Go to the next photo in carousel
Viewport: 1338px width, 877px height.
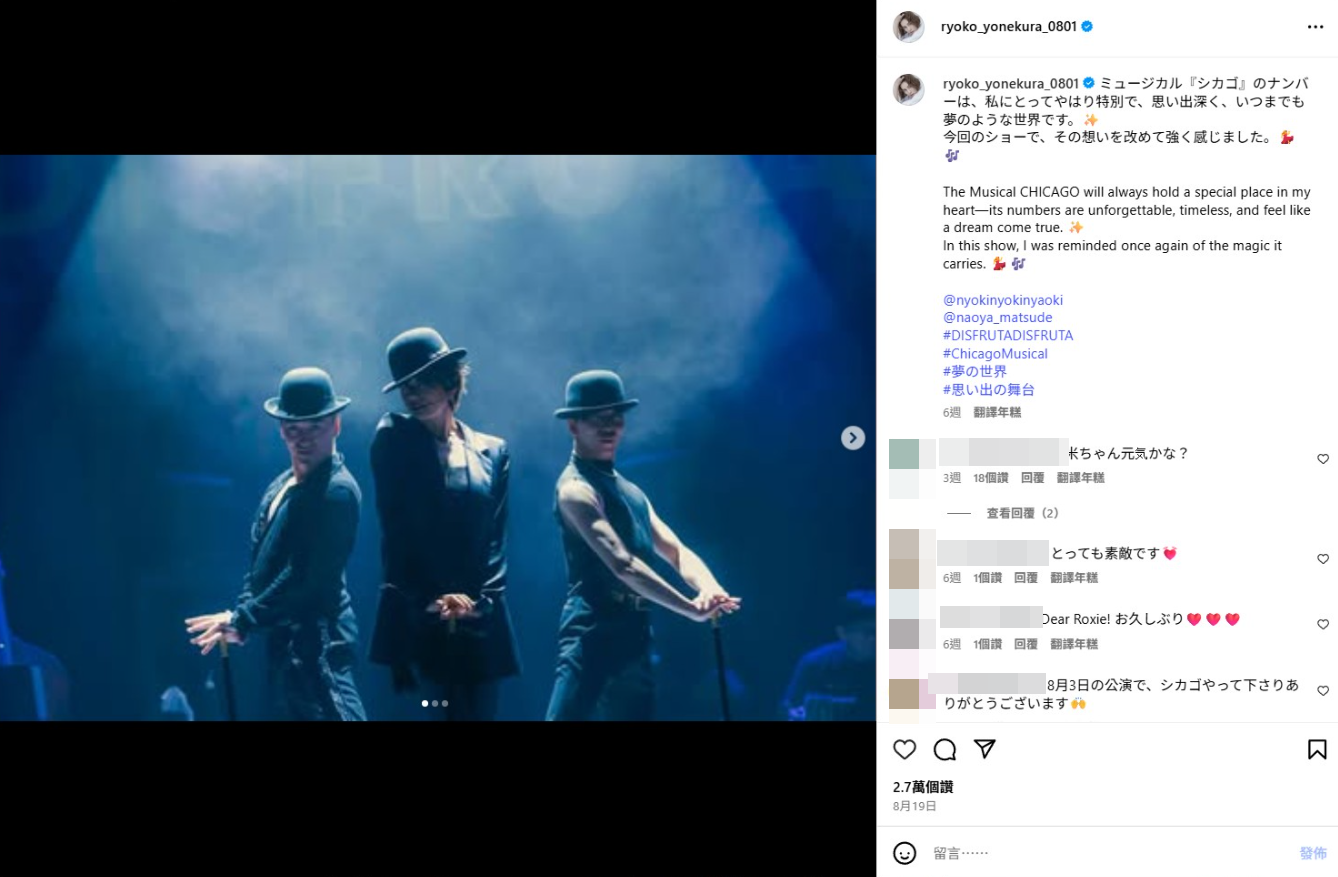852,438
